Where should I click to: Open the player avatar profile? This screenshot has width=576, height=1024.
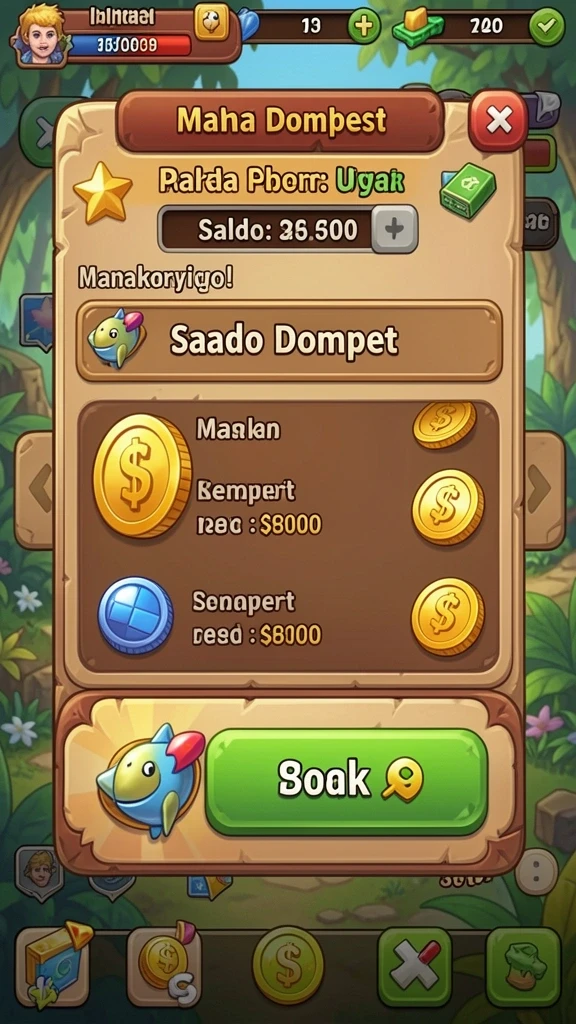(37, 32)
